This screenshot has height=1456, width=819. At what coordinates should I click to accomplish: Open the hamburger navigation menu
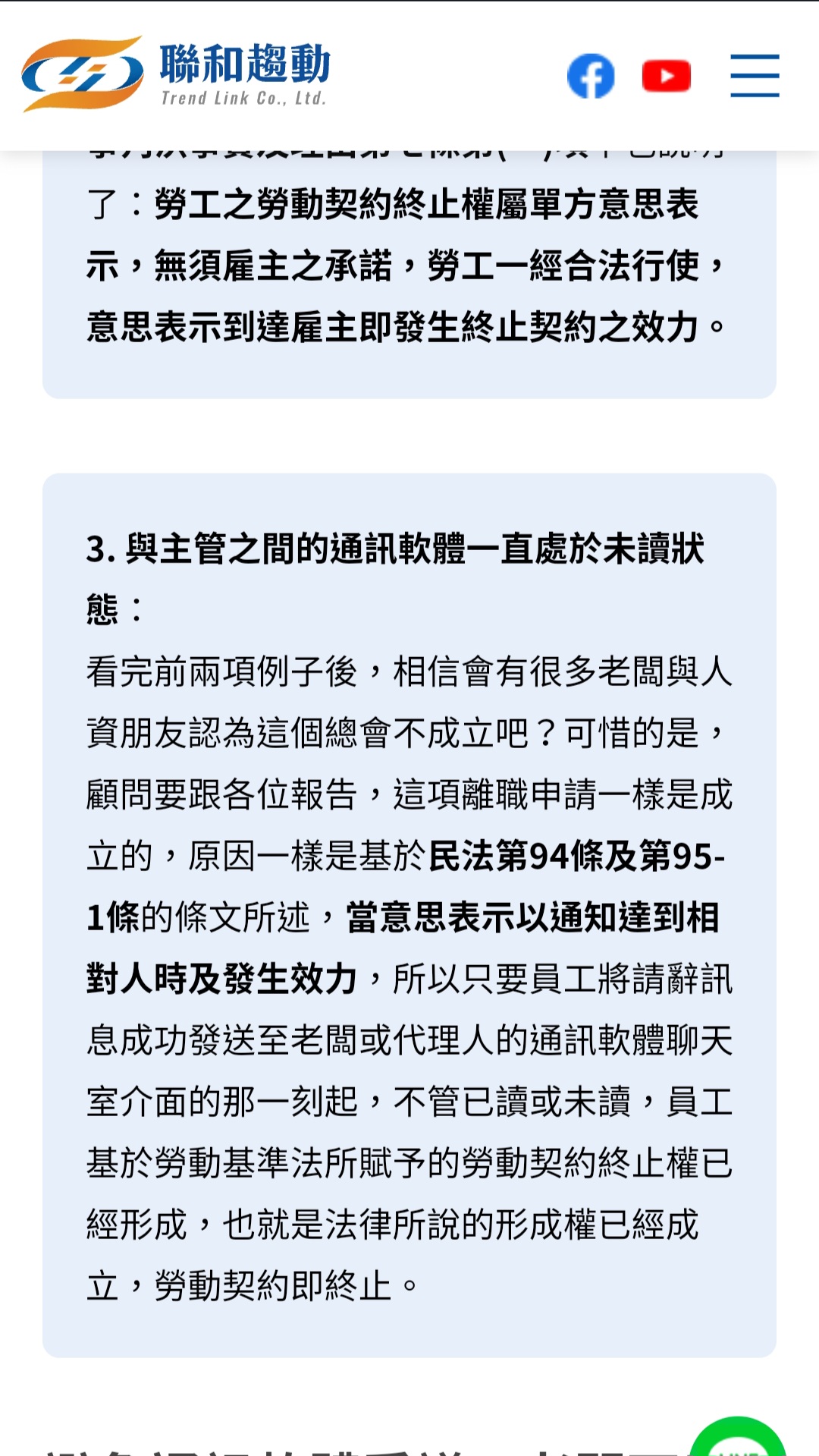(x=755, y=76)
